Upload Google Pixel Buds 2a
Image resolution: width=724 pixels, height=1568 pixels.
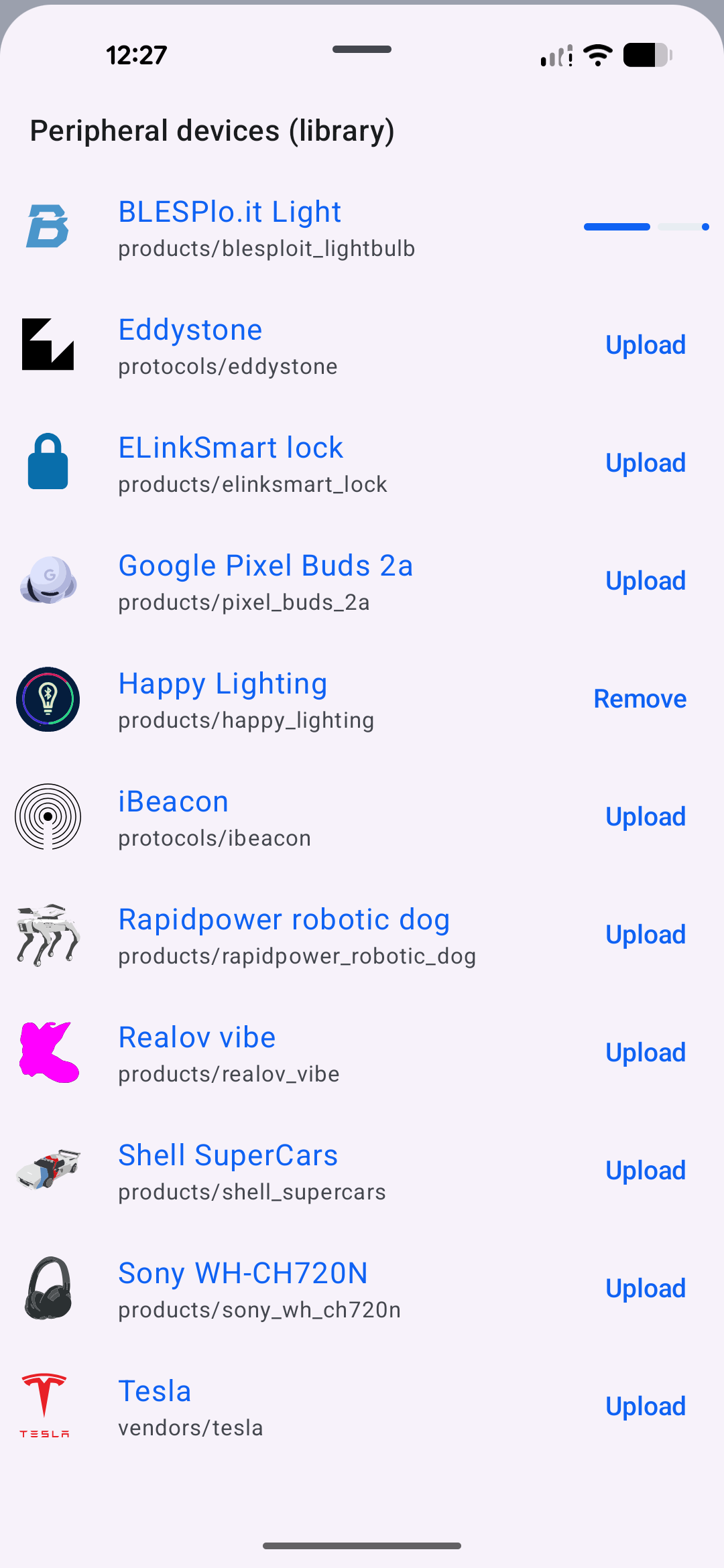pos(646,581)
